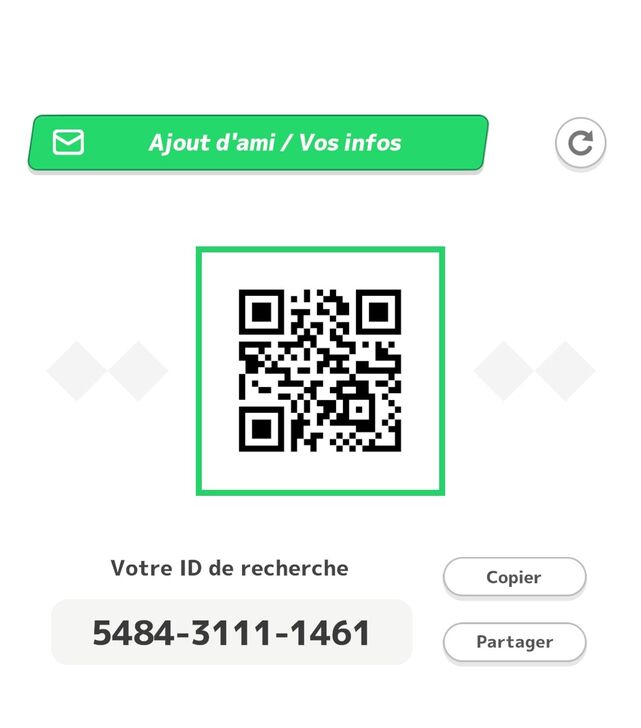Open the Ajout d'ami / Vos infos banner

258,143
